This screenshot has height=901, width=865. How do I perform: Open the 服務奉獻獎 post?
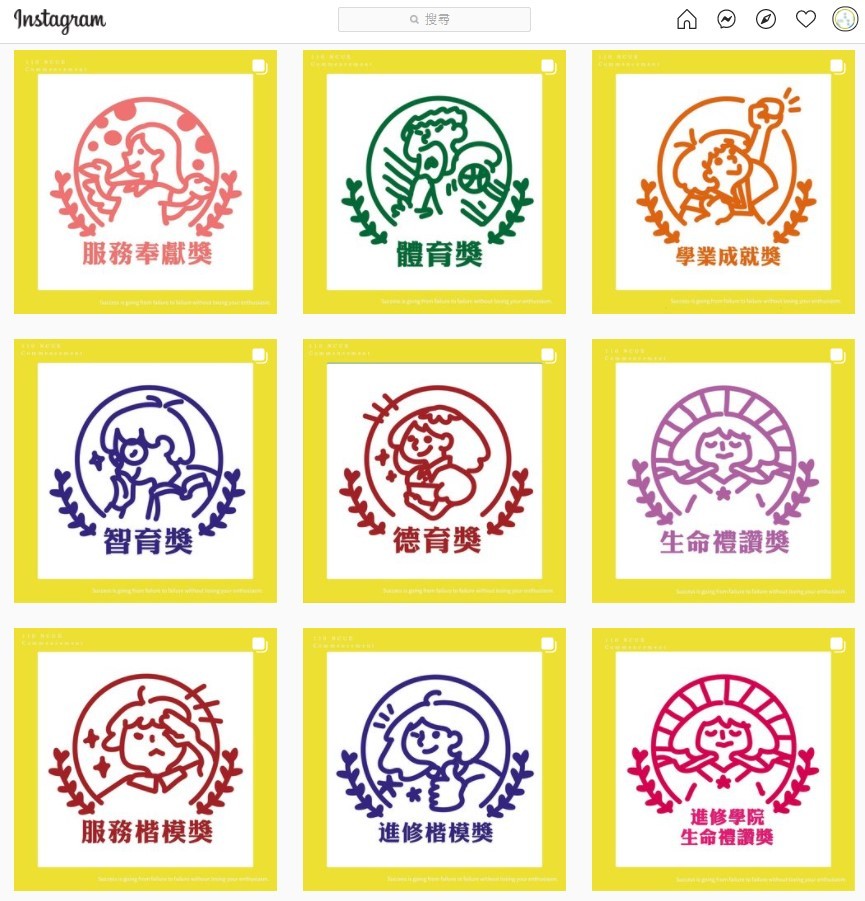145,182
